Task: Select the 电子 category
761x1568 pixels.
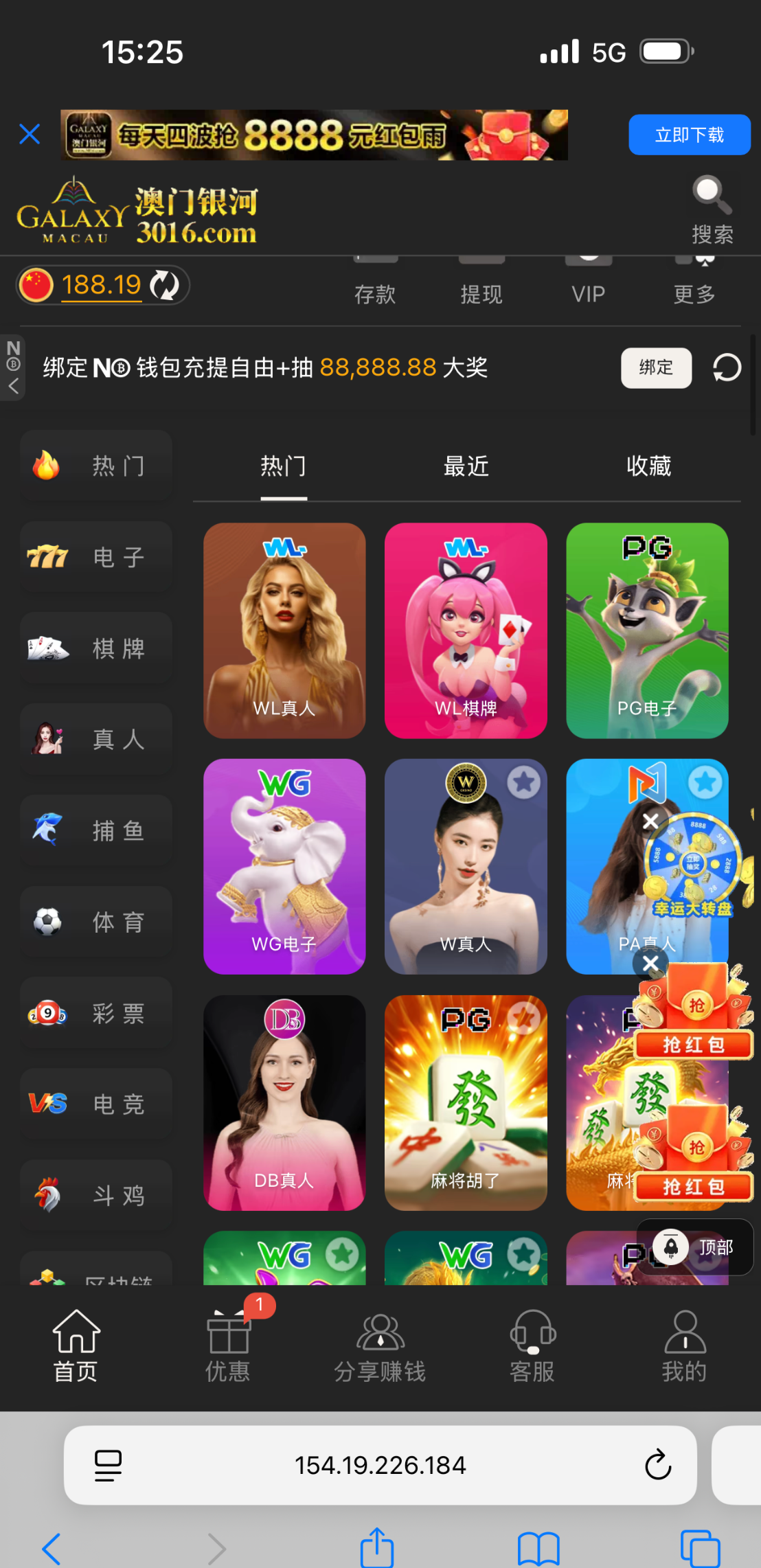Action: [96, 557]
